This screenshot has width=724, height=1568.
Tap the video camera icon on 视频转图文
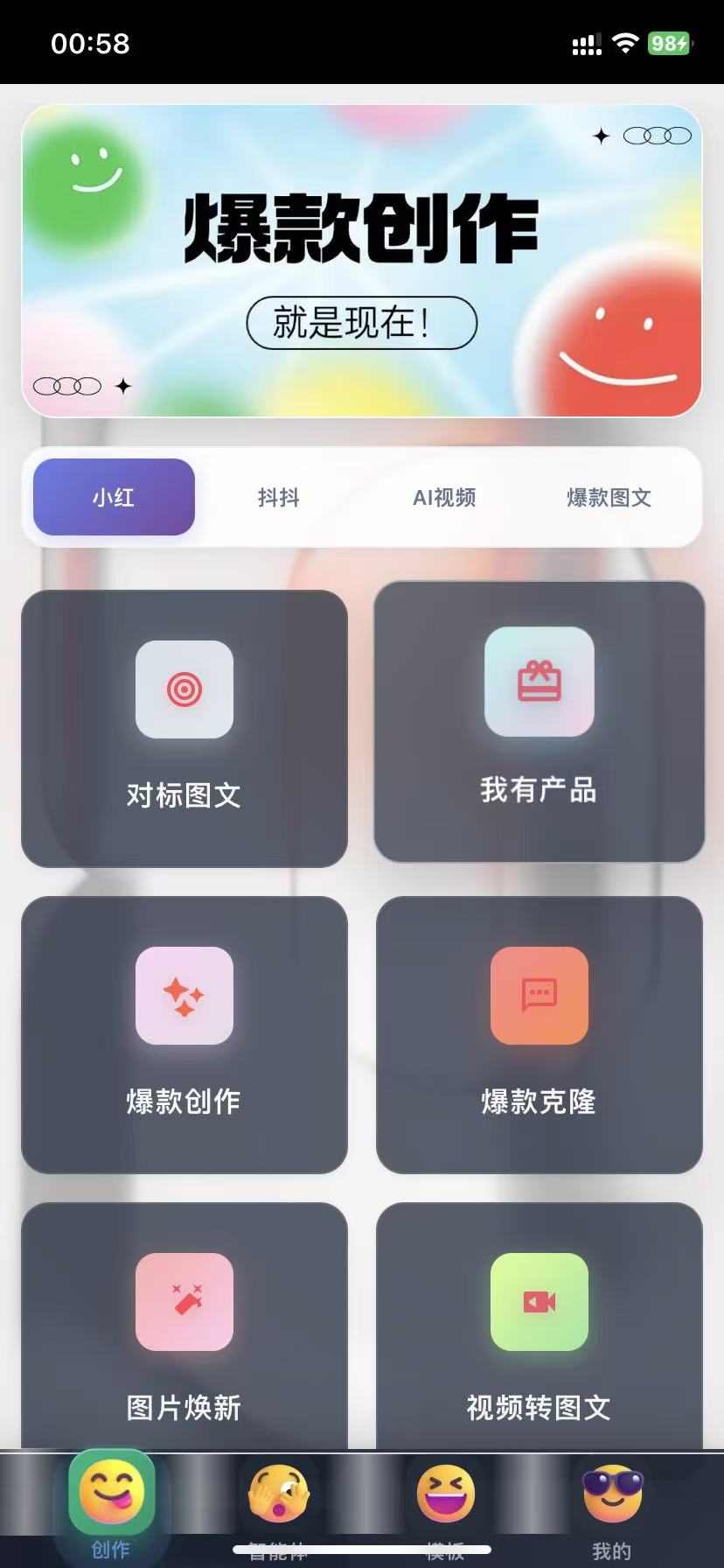(x=539, y=1301)
